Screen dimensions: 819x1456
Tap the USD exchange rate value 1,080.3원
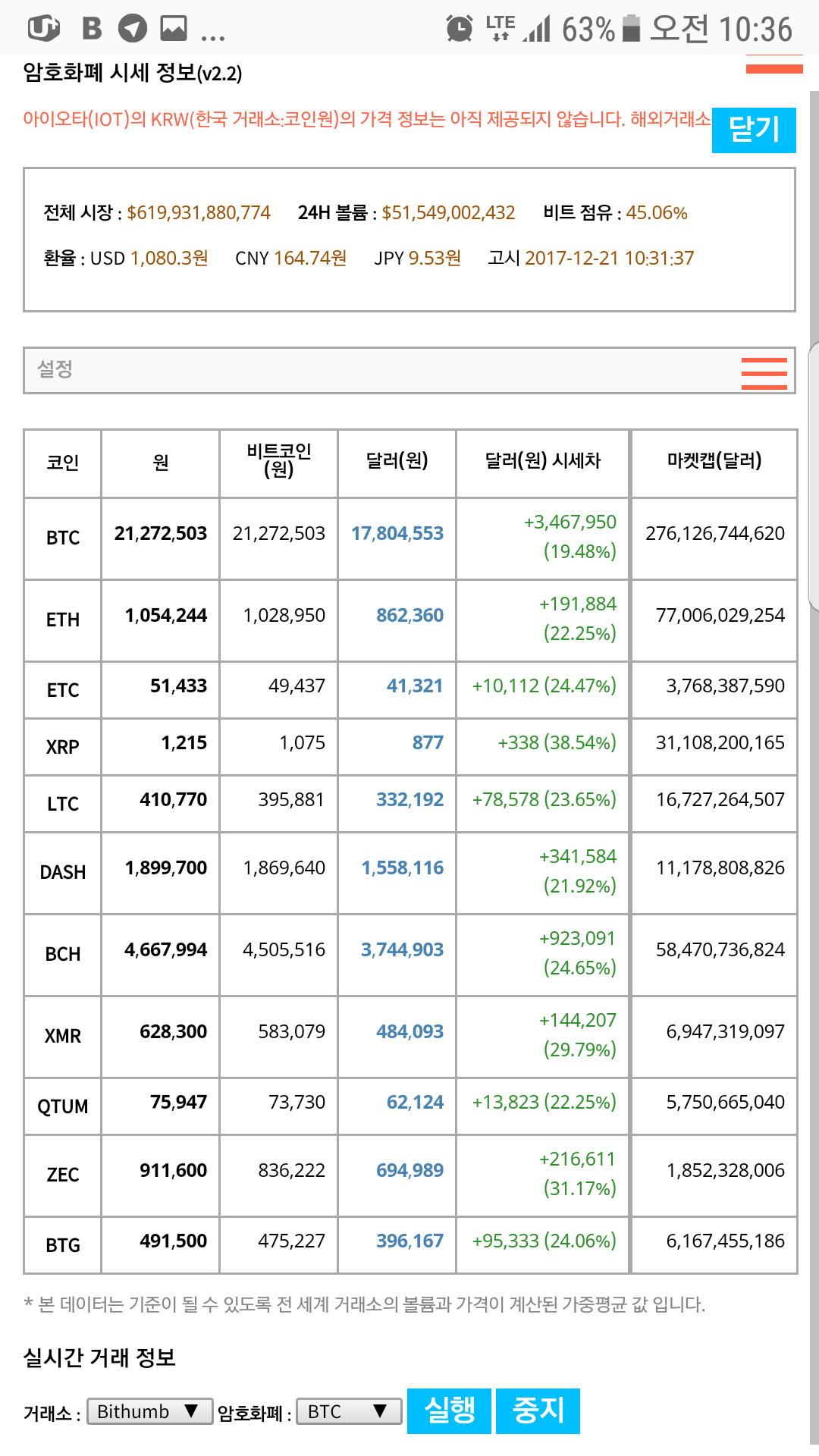[x=168, y=258]
